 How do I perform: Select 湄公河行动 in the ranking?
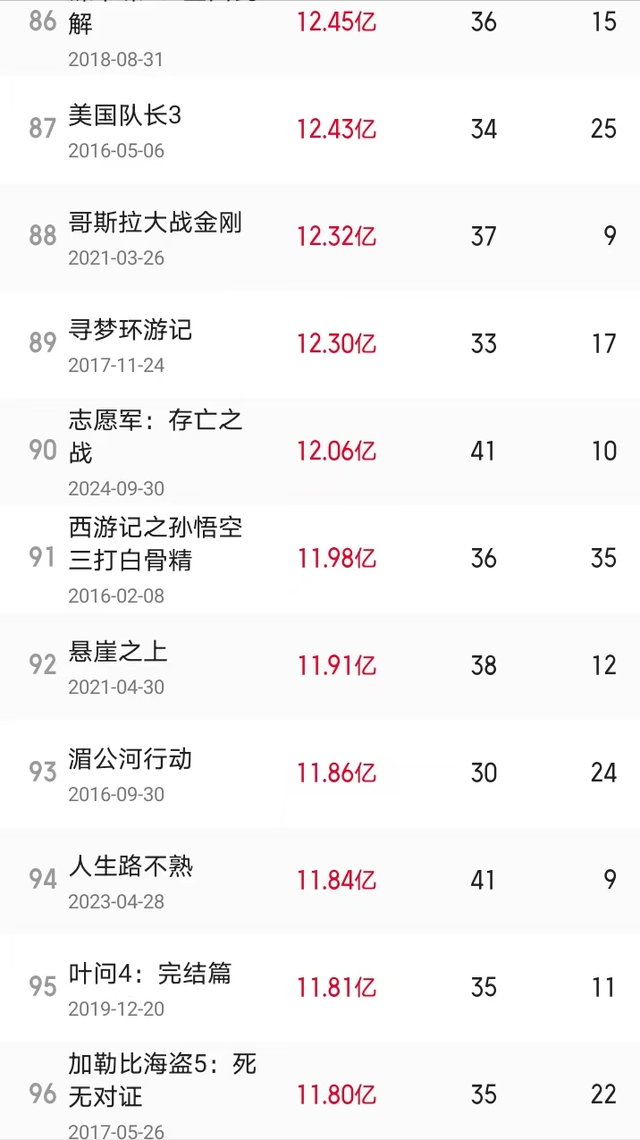coord(320,773)
